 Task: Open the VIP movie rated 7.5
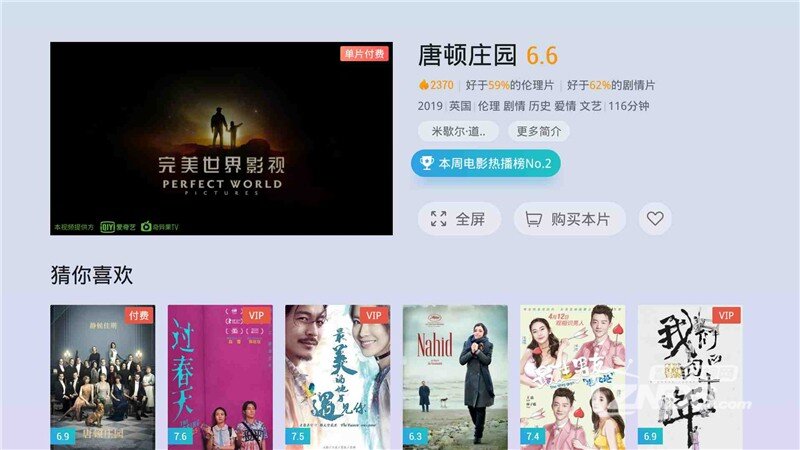click(337, 375)
